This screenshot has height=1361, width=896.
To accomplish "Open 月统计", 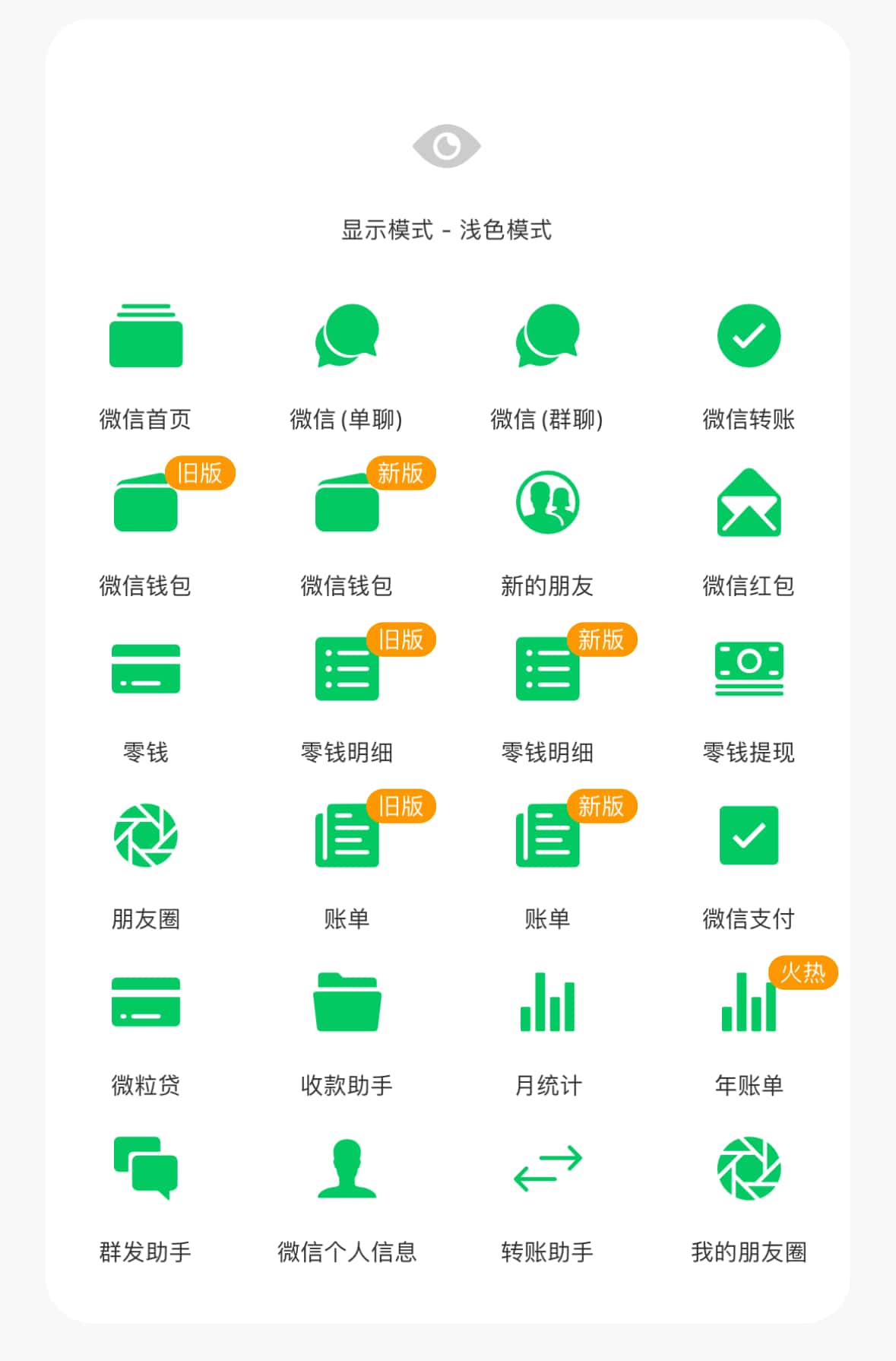I will pos(547,1002).
